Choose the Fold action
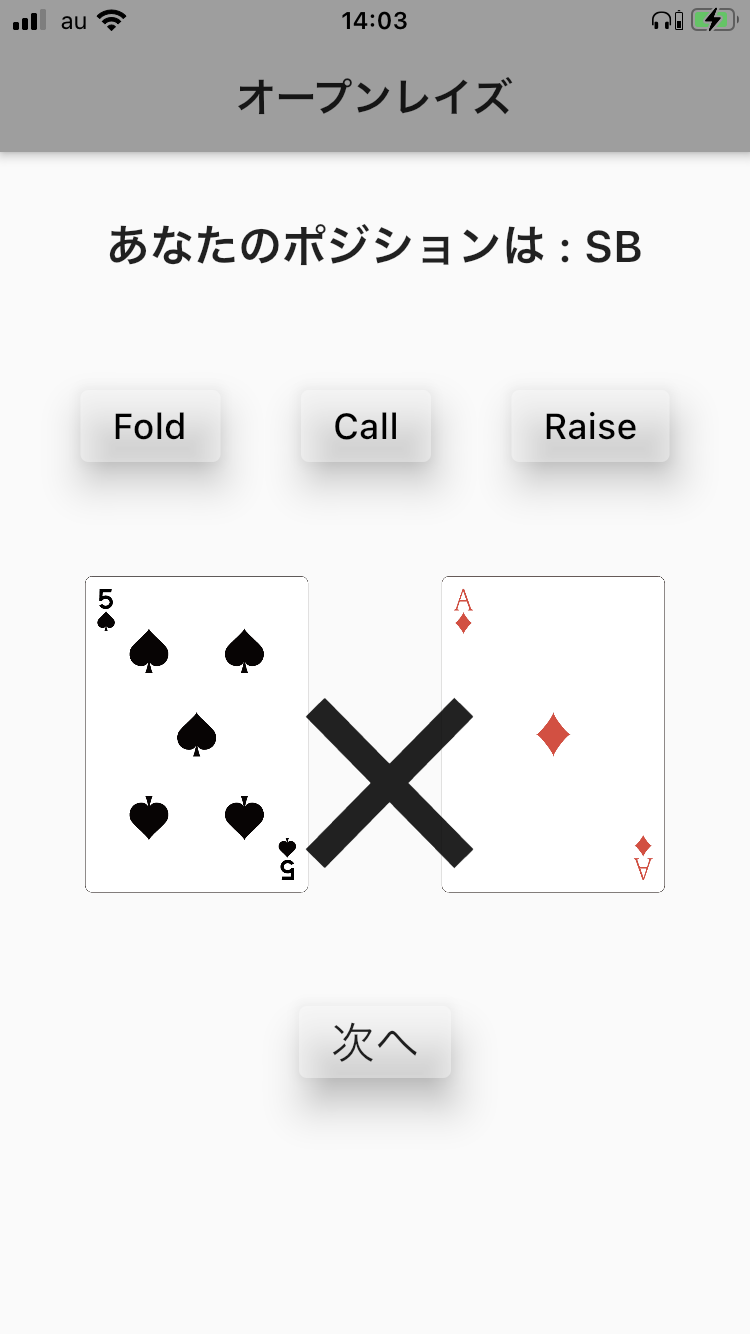 click(x=150, y=426)
